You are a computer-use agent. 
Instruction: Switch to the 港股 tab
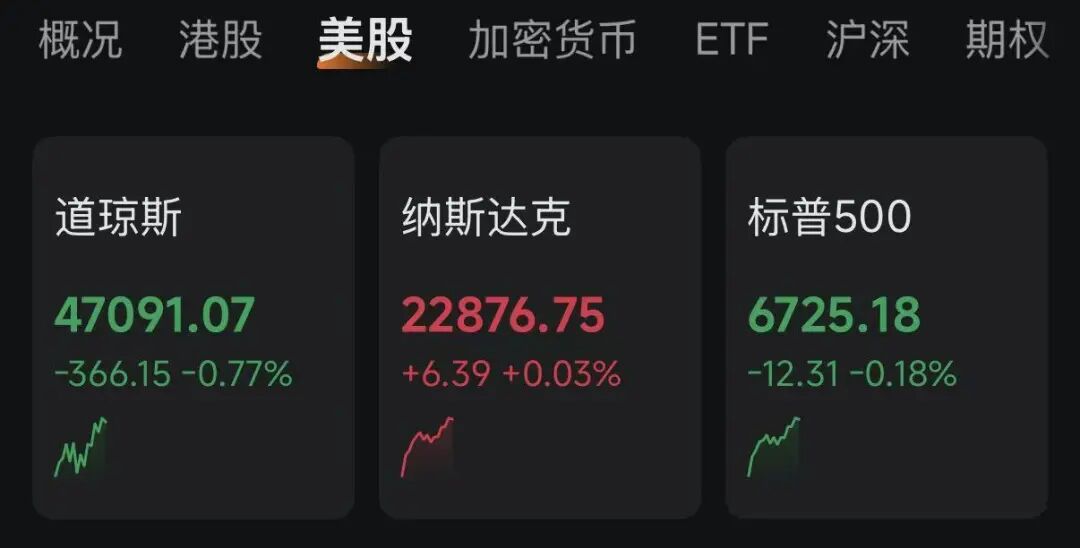[x=220, y=40]
